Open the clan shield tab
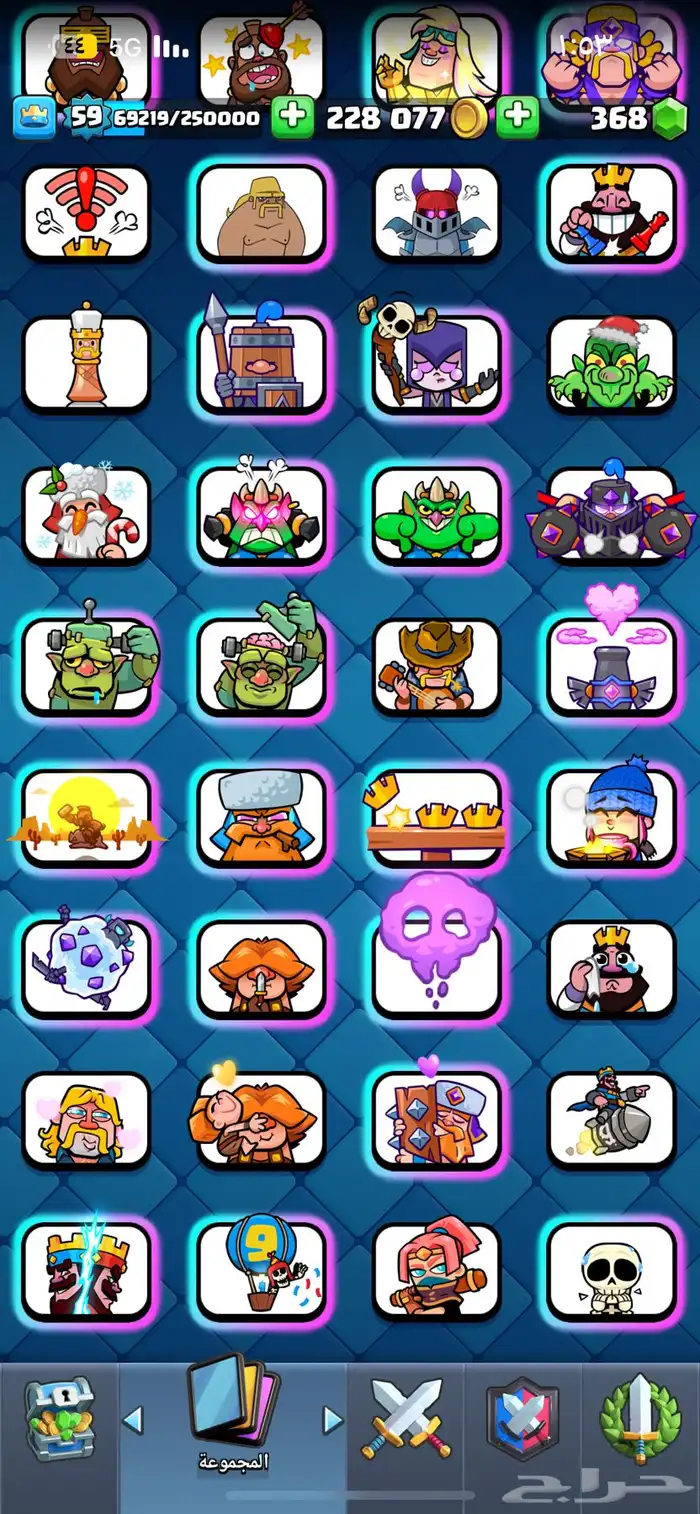The image size is (700, 1514). click(x=521, y=1418)
